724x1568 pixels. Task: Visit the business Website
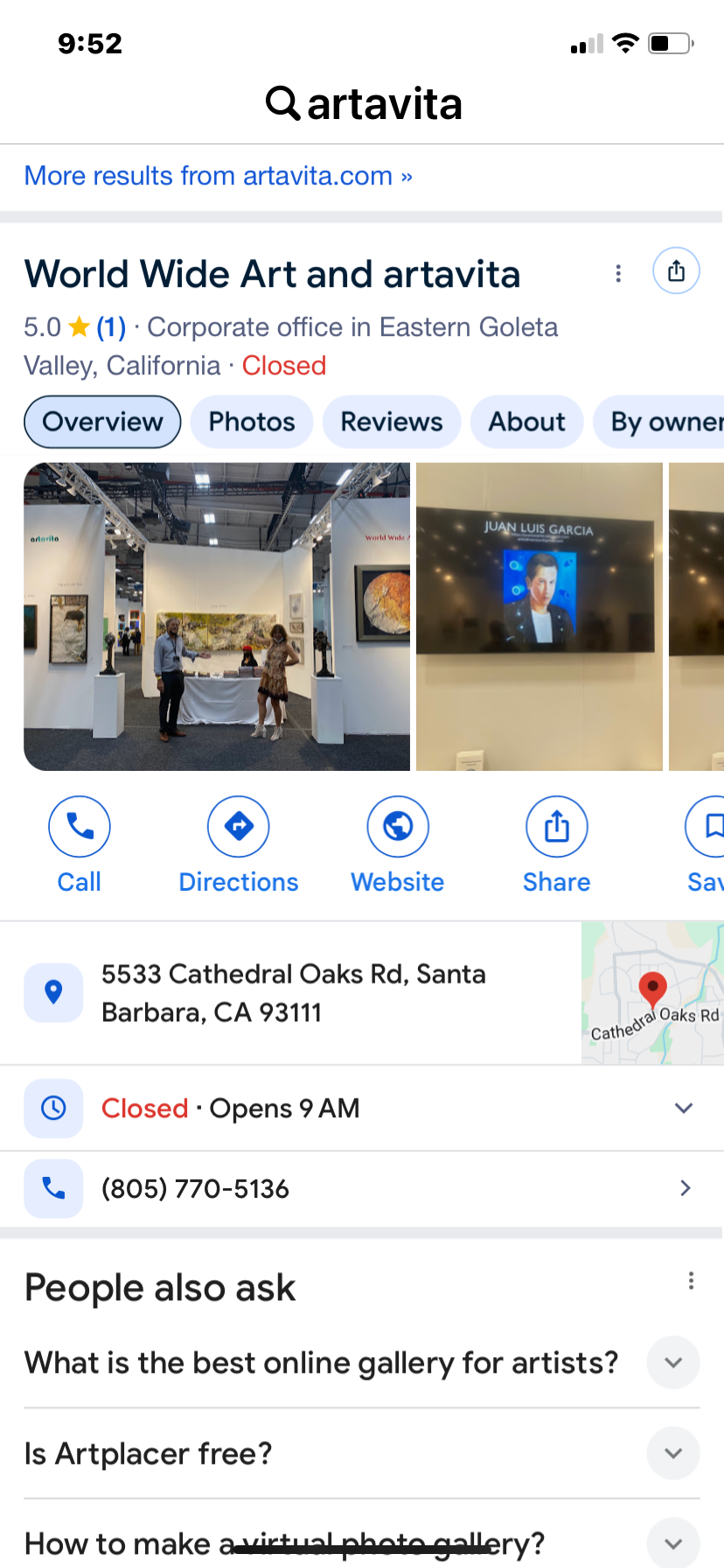[398, 843]
